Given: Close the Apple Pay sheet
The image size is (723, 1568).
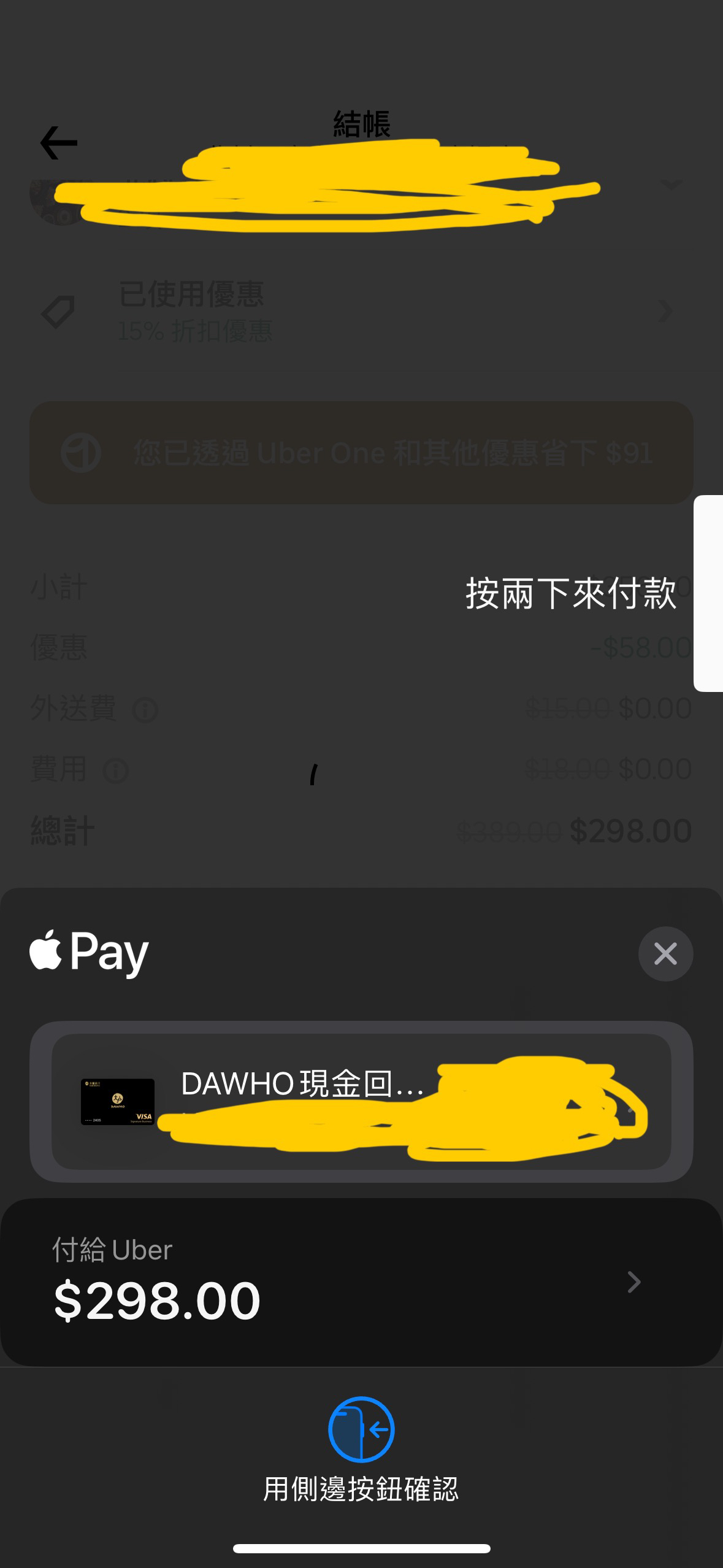Looking at the screenshot, I should [x=665, y=954].
